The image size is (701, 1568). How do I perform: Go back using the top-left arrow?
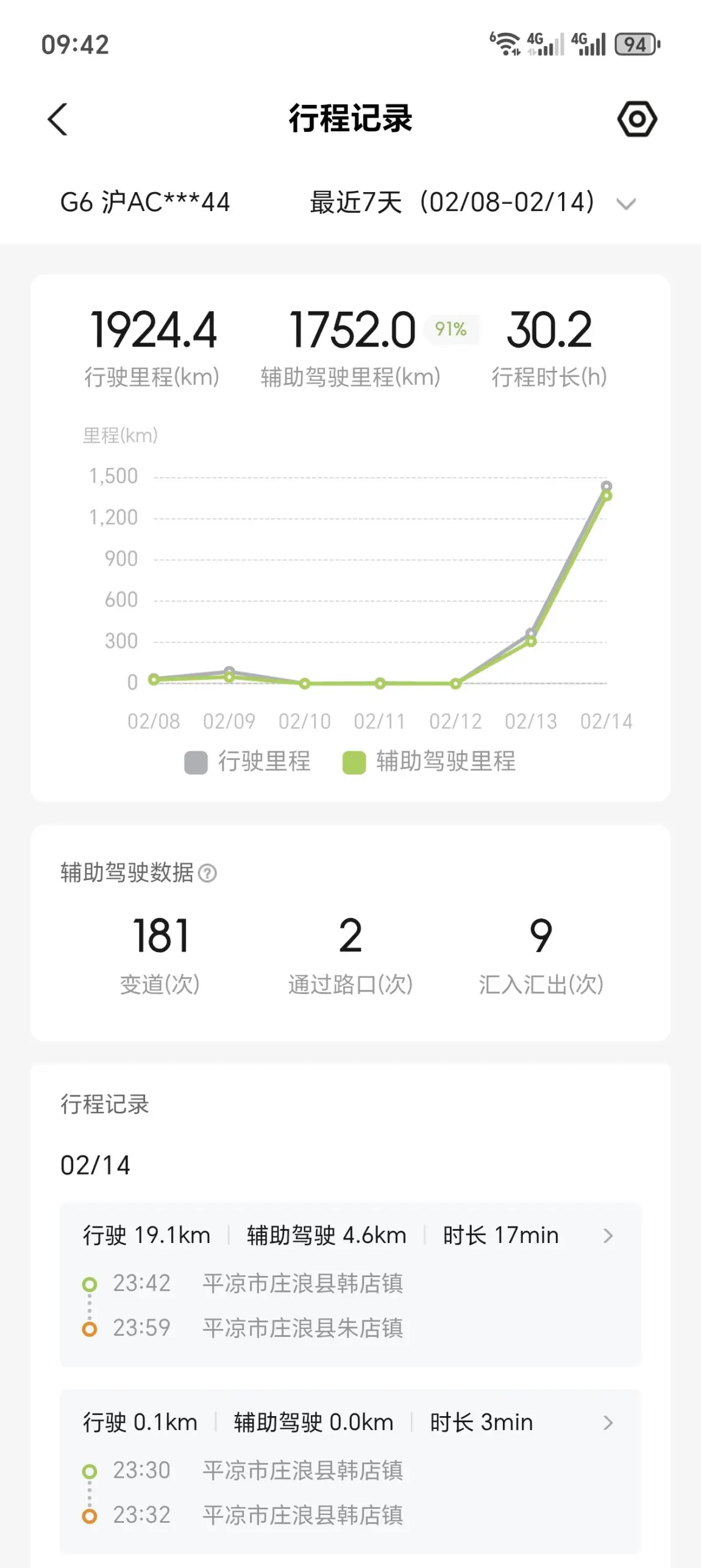pyautogui.click(x=57, y=119)
